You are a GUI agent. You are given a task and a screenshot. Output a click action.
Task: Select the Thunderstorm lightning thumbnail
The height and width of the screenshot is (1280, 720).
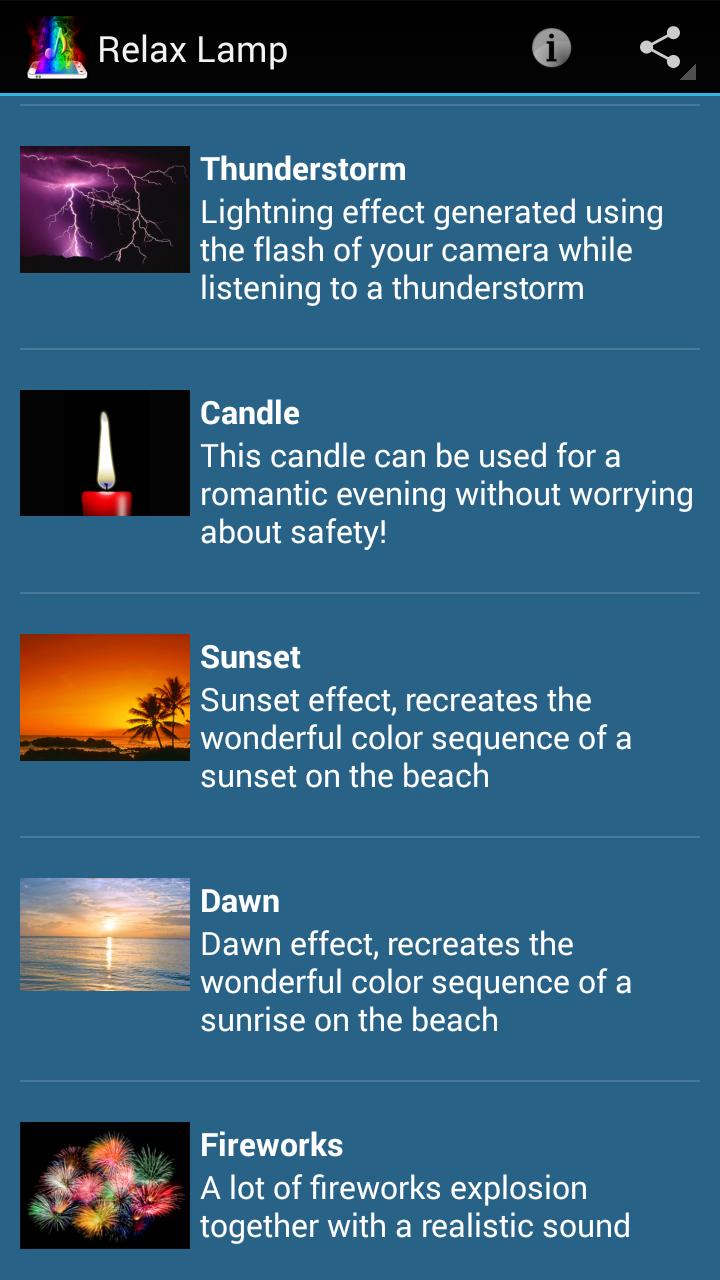coord(104,208)
